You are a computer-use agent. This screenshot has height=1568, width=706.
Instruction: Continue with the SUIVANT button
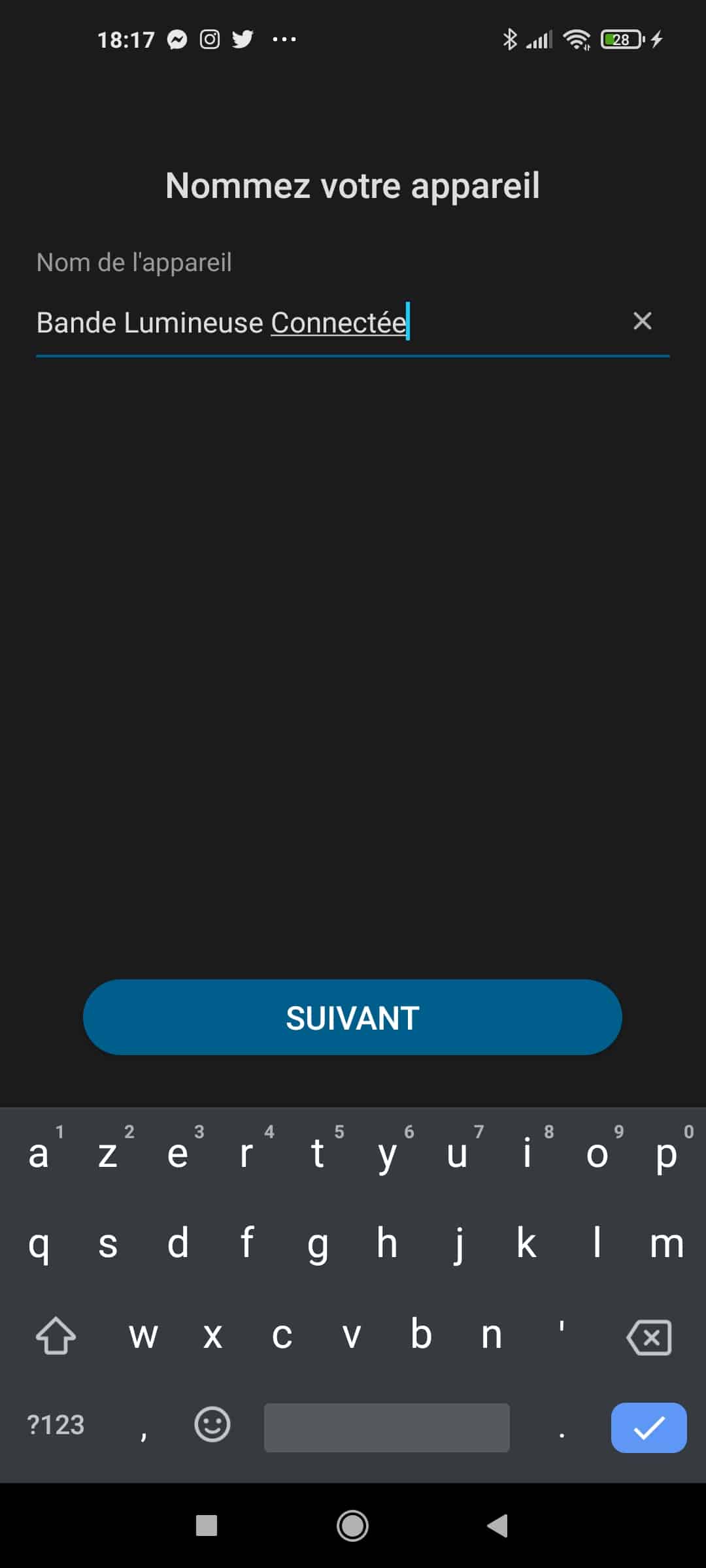(x=352, y=1017)
